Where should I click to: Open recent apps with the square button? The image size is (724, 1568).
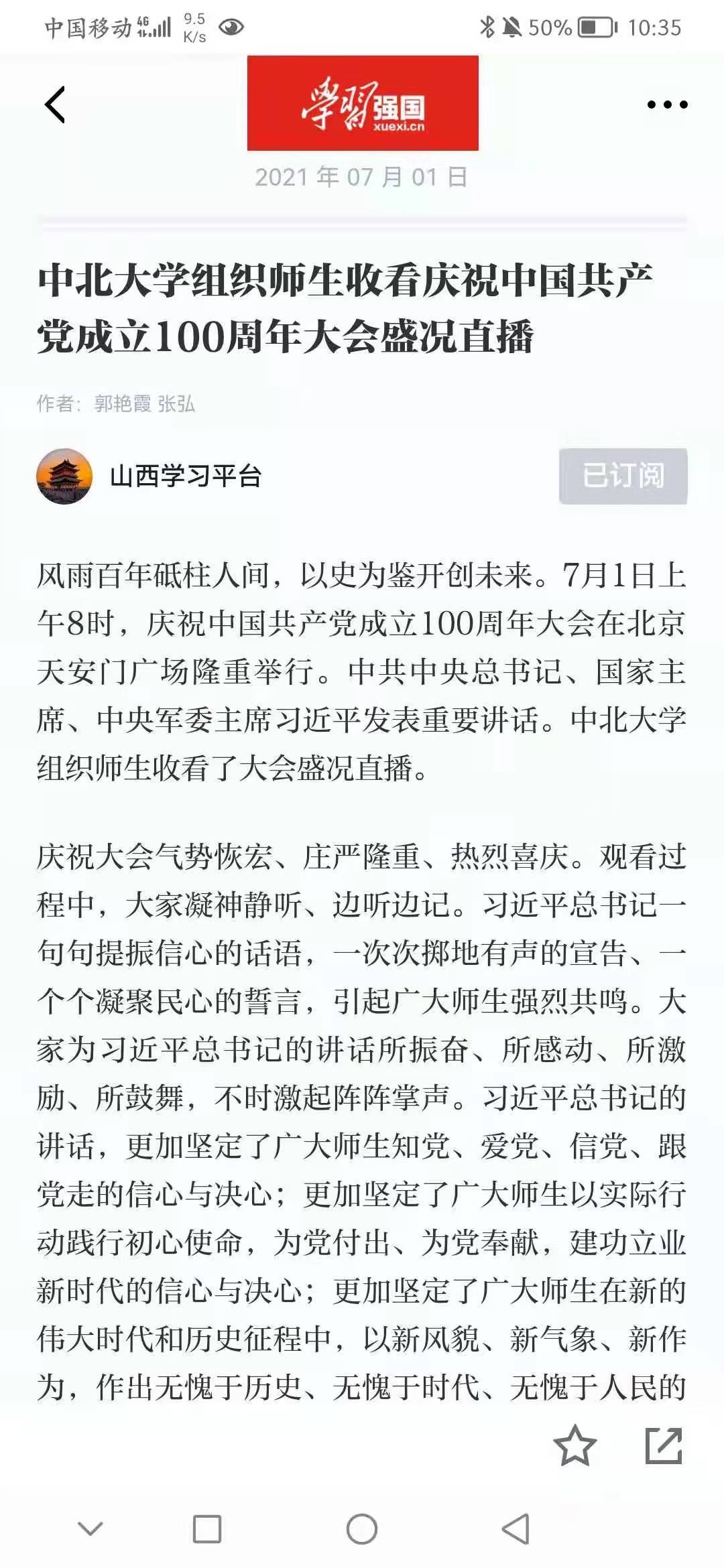point(207,1529)
